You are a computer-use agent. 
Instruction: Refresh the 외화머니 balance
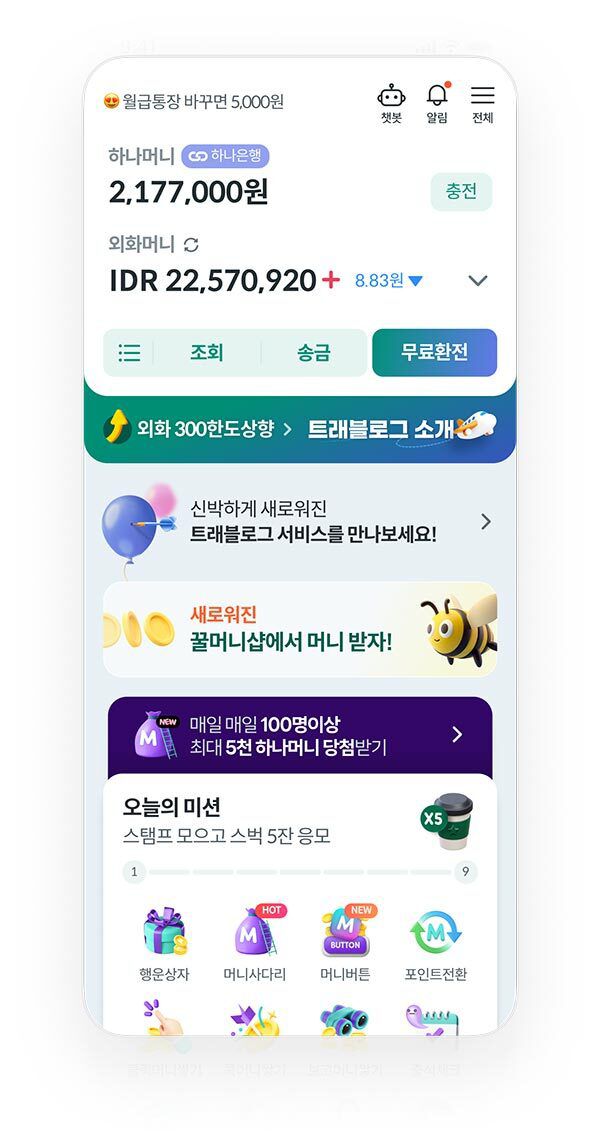point(191,245)
